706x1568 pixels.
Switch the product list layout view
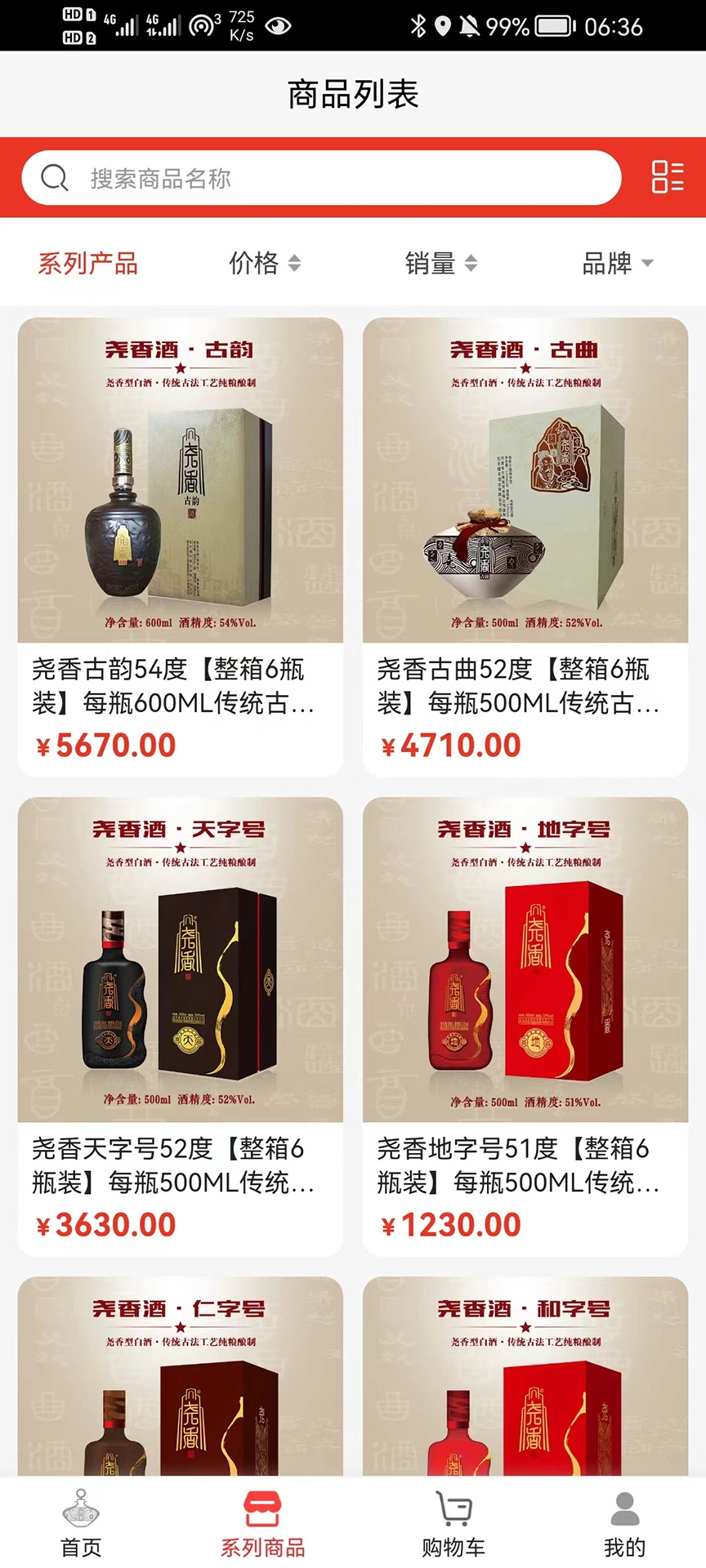click(667, 177)
